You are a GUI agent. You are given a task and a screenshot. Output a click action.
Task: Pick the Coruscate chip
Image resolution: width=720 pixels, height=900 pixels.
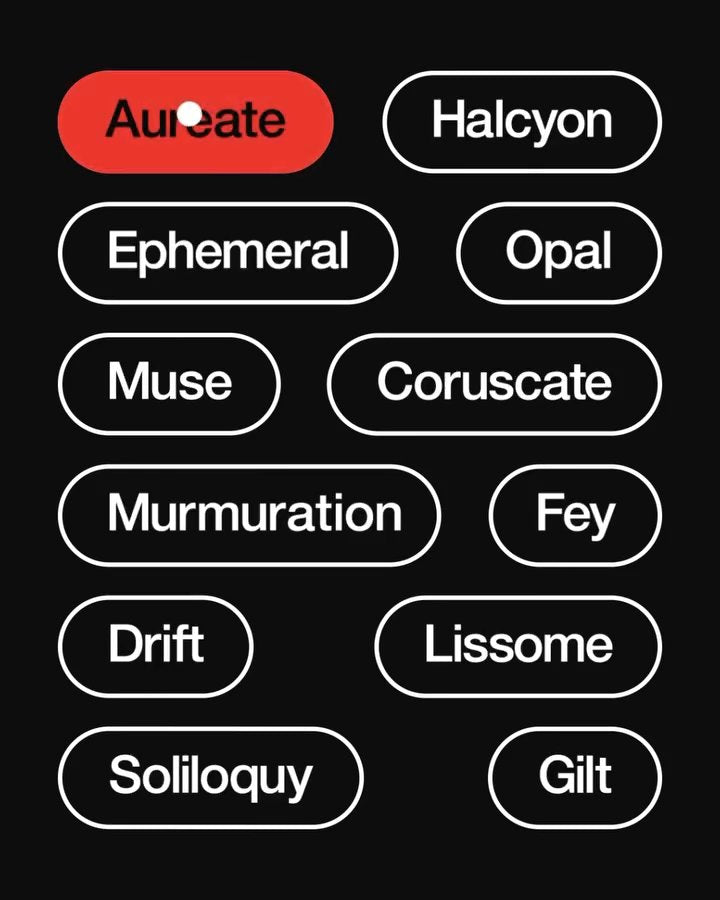click(494, 383)
